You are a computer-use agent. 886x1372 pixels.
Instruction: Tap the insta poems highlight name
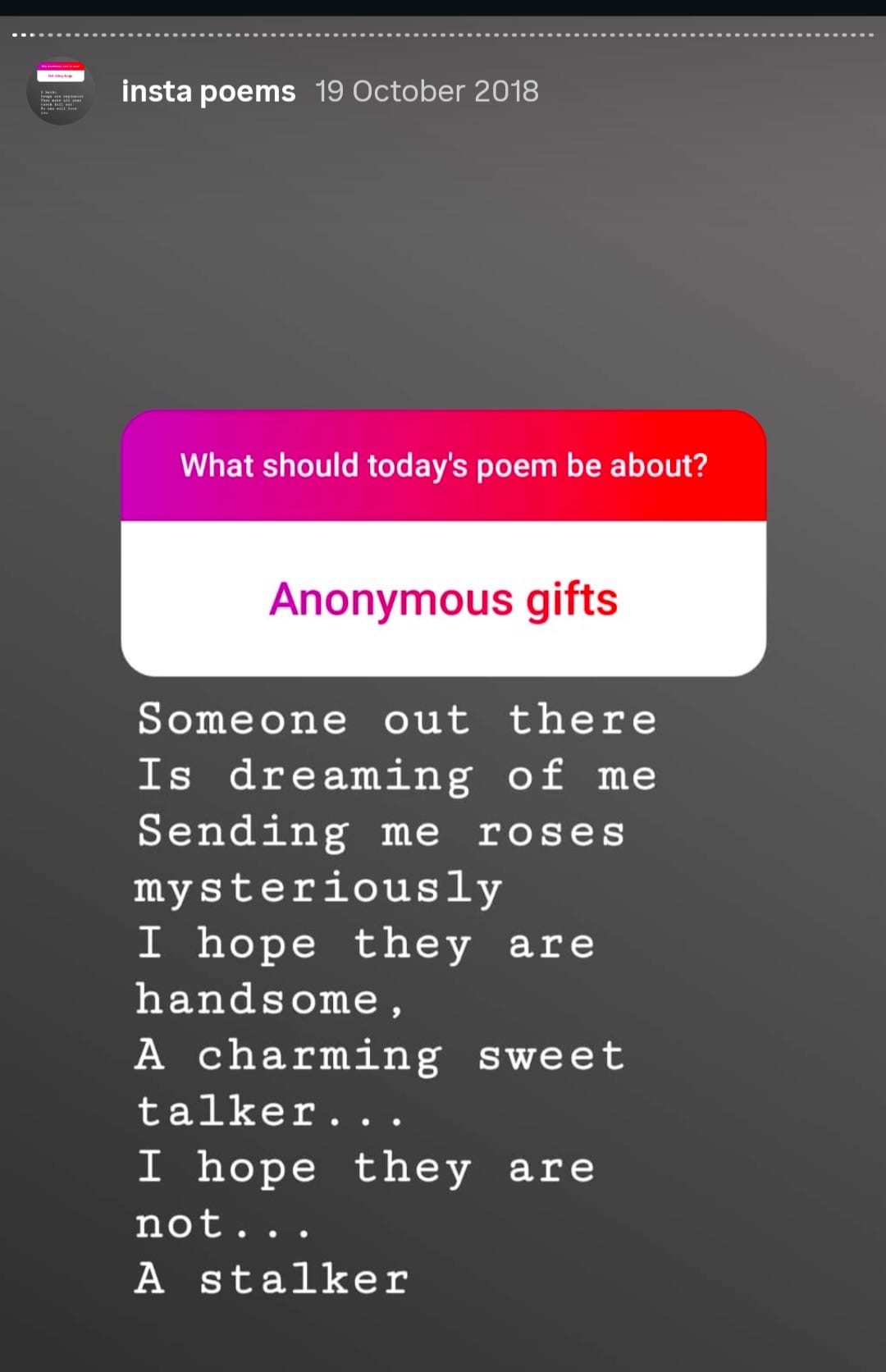click(208, 91)
